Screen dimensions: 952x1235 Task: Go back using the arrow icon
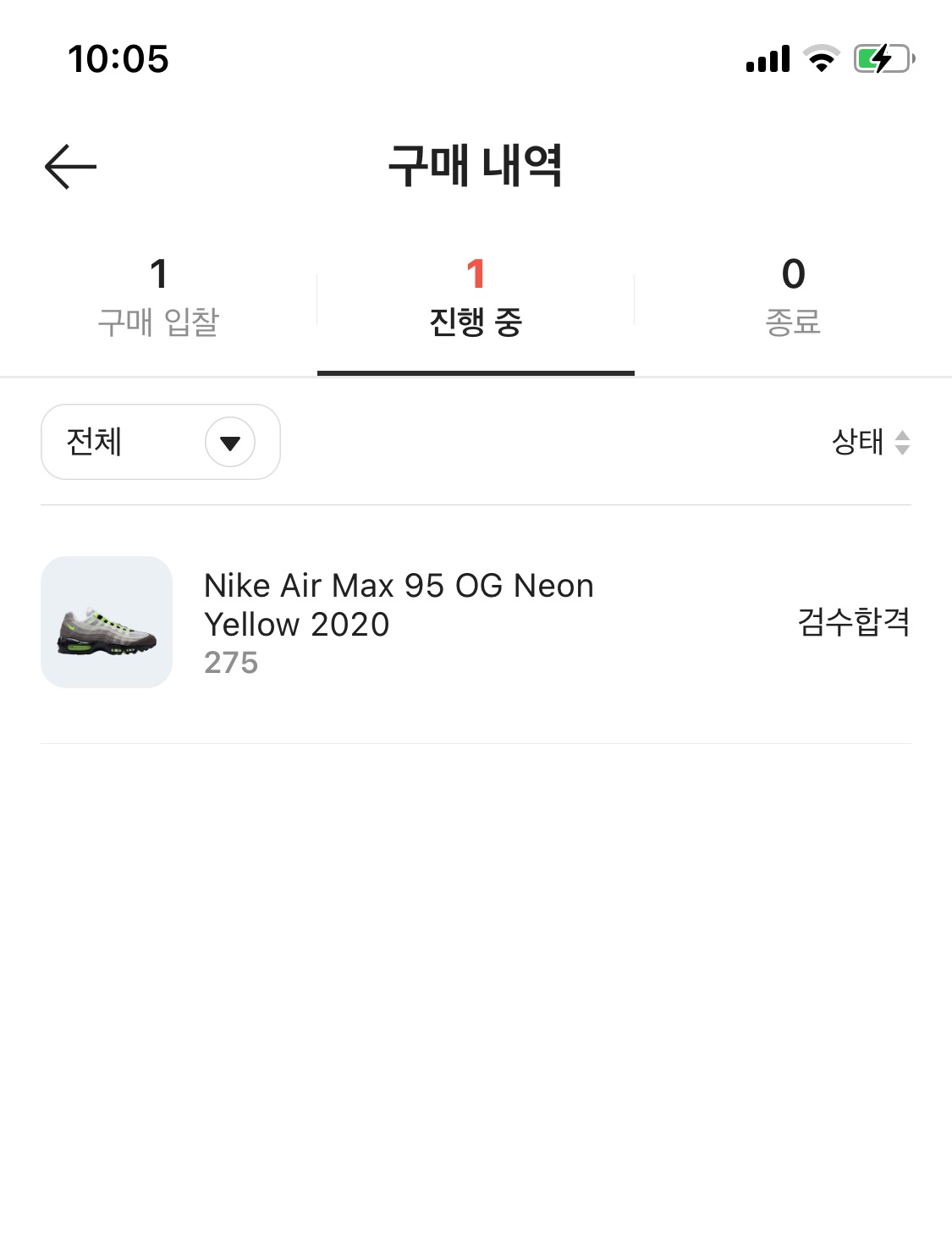(x=71, y=166)
